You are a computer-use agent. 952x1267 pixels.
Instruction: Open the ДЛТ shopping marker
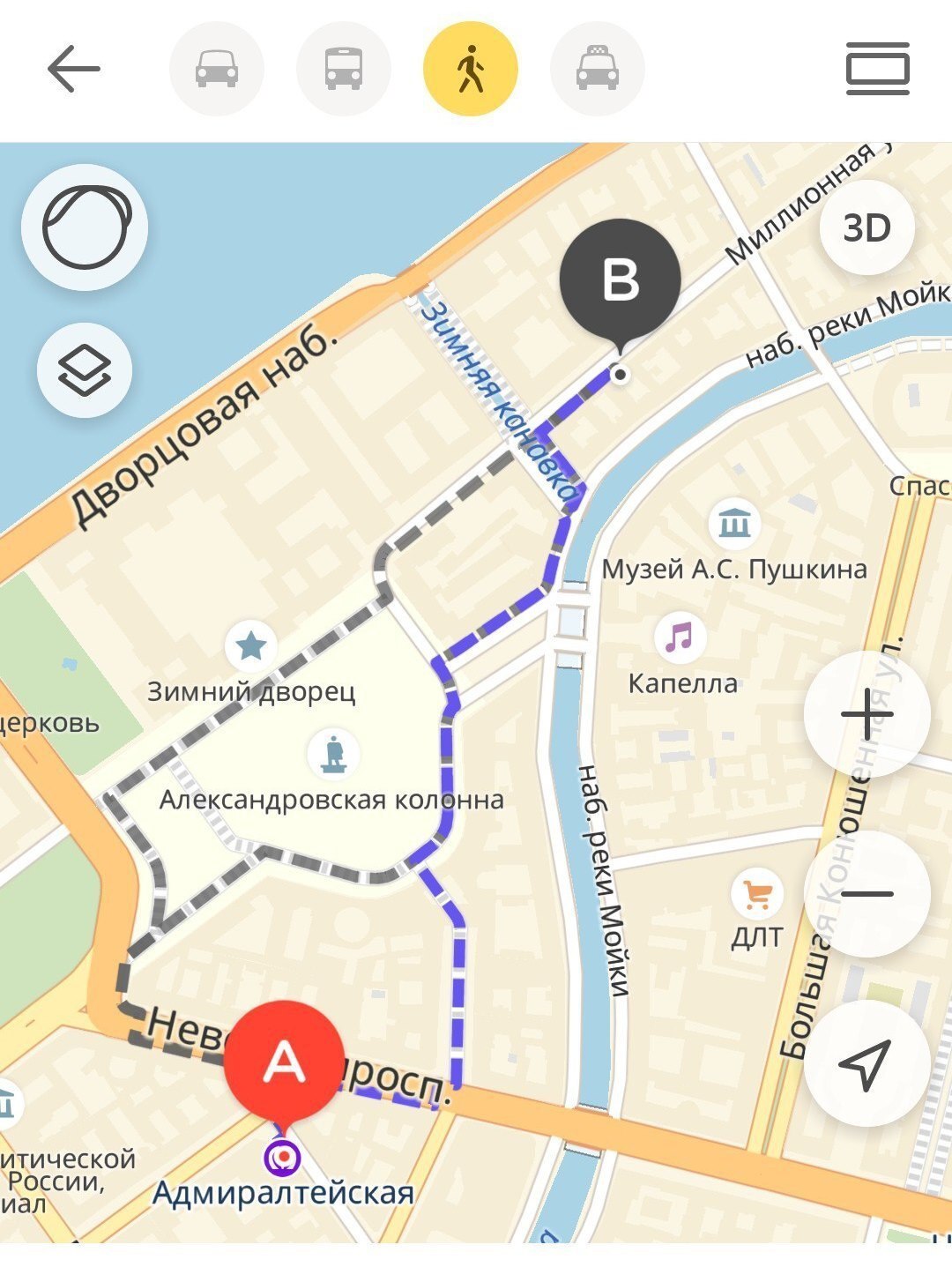pyautogui.click(x=757, y=895)
